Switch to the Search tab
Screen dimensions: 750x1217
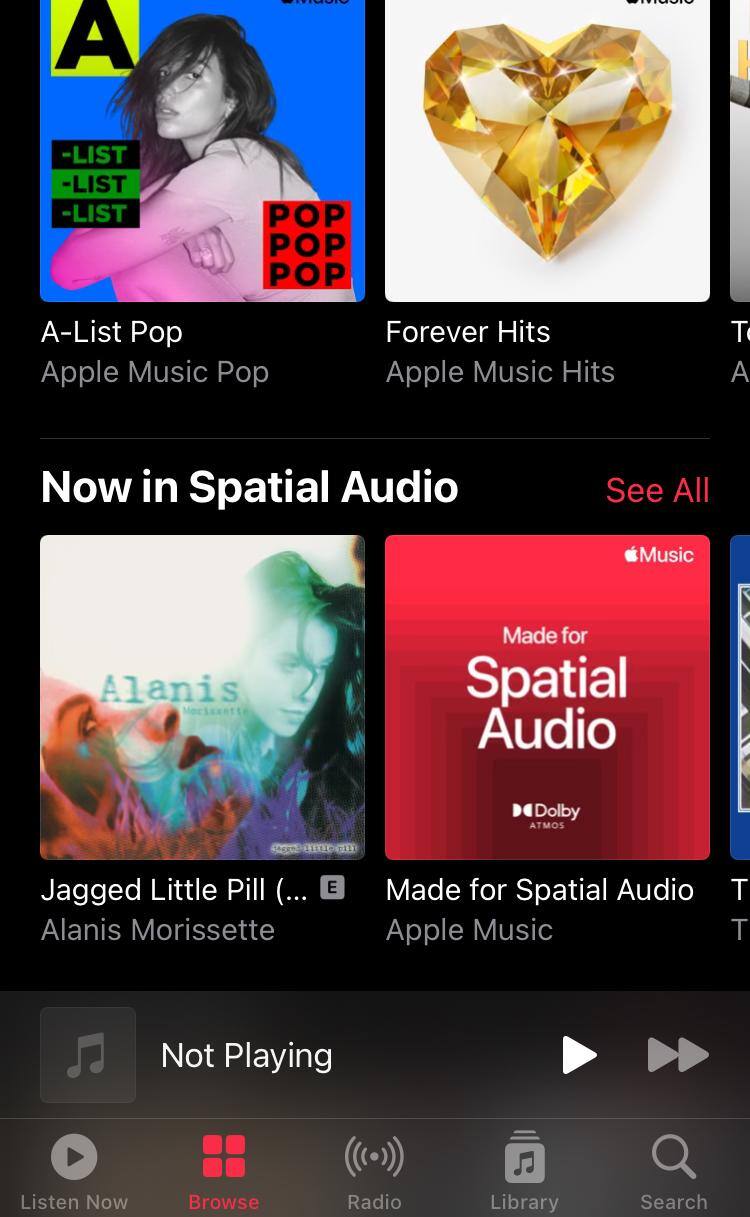click(x=673, y=1171)
